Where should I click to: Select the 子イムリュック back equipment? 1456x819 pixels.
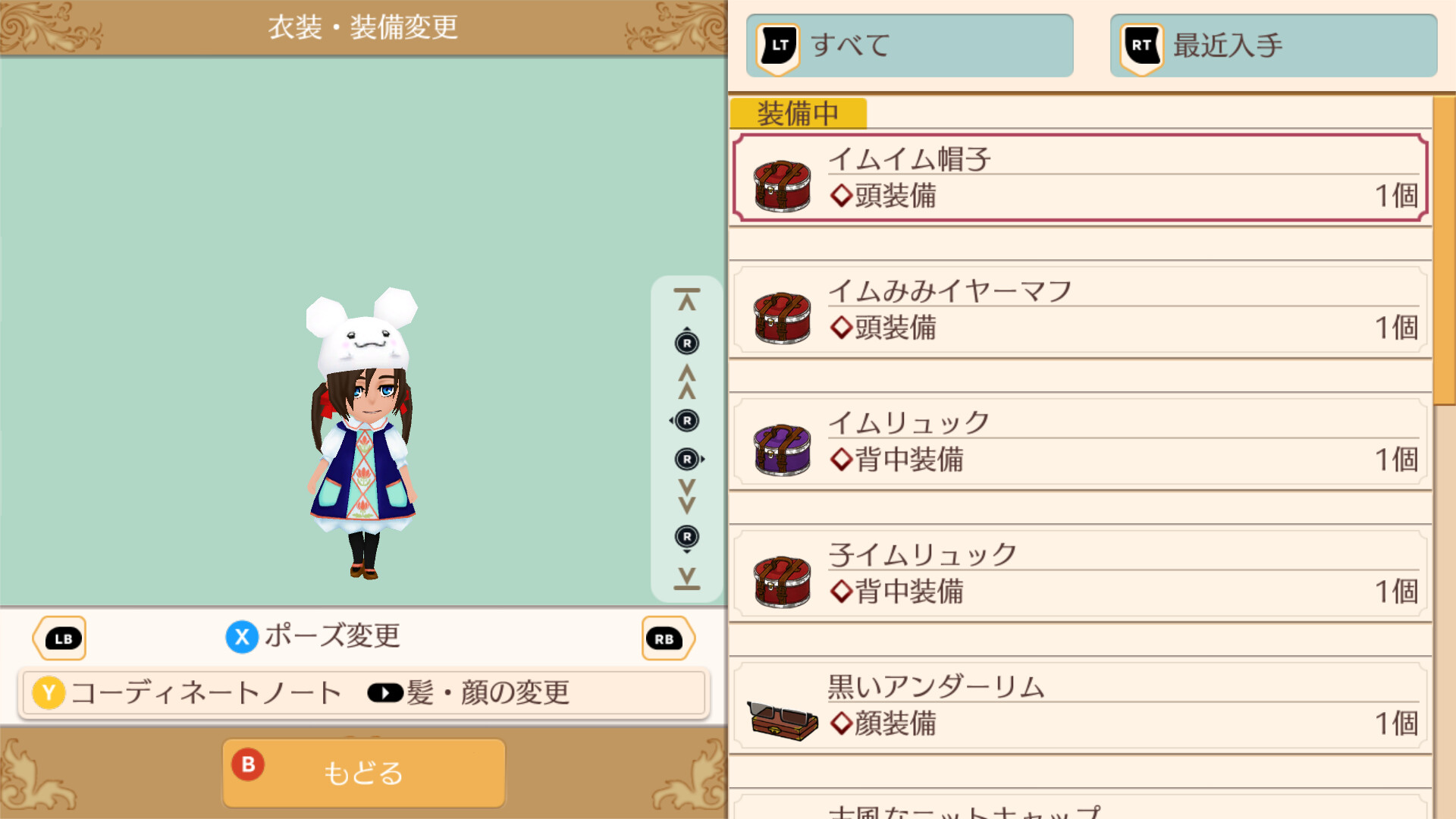click(1080, 574)
